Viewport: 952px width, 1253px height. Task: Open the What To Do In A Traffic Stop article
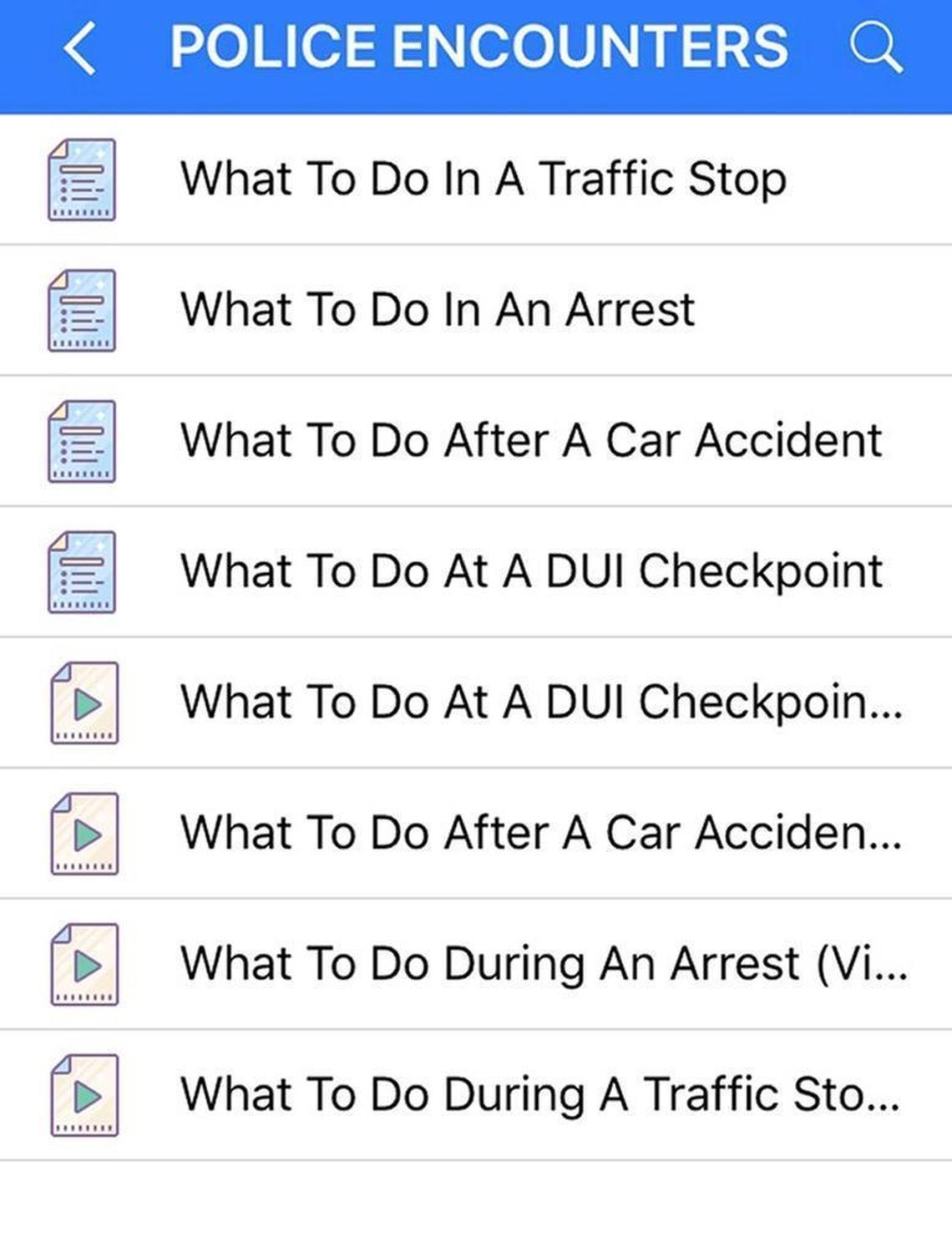(483, 180)
